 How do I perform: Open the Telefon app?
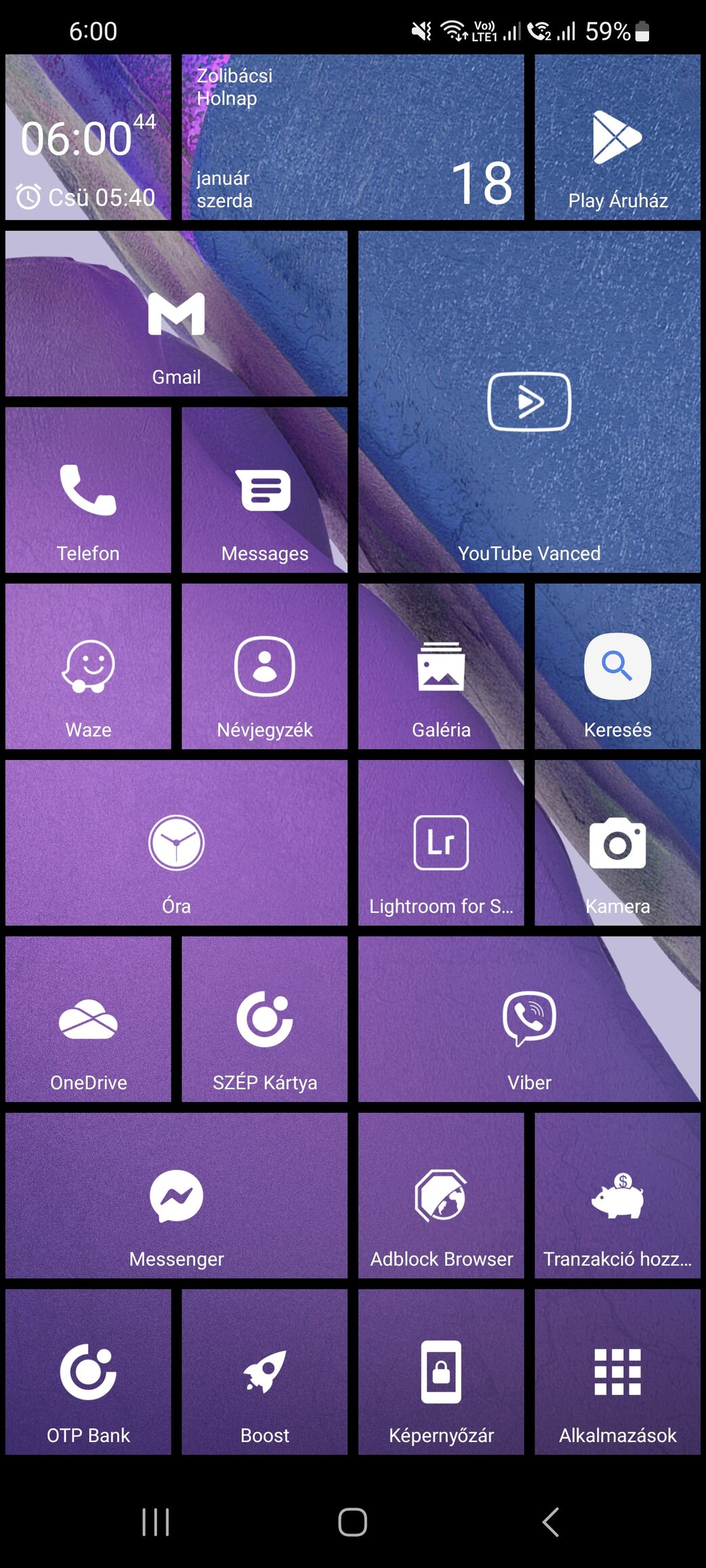tap(88, 490)
